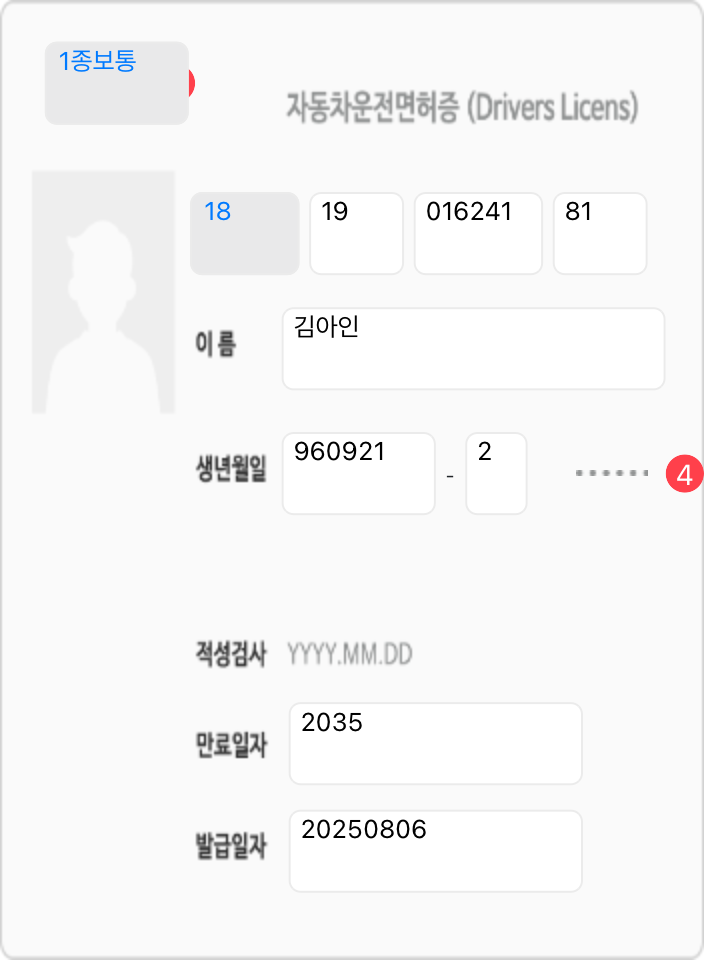Edit the 발급일자 field showing 20250806
704x960 pixels.
pyautogui.click(x=435, y=851)
